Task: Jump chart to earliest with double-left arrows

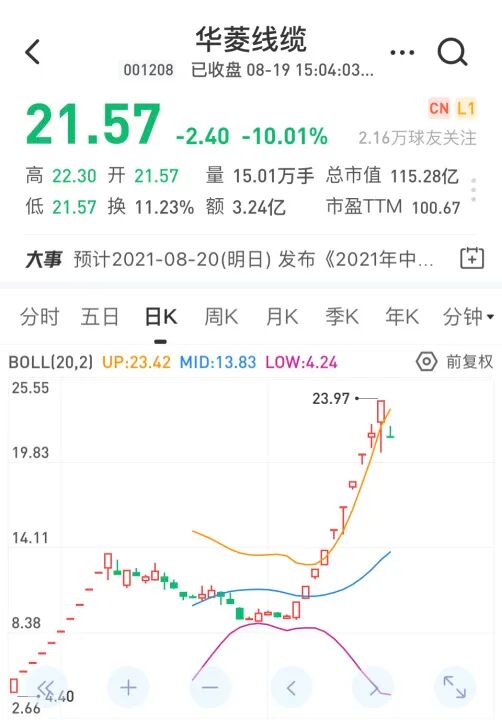Action: [x=46, y=687]
